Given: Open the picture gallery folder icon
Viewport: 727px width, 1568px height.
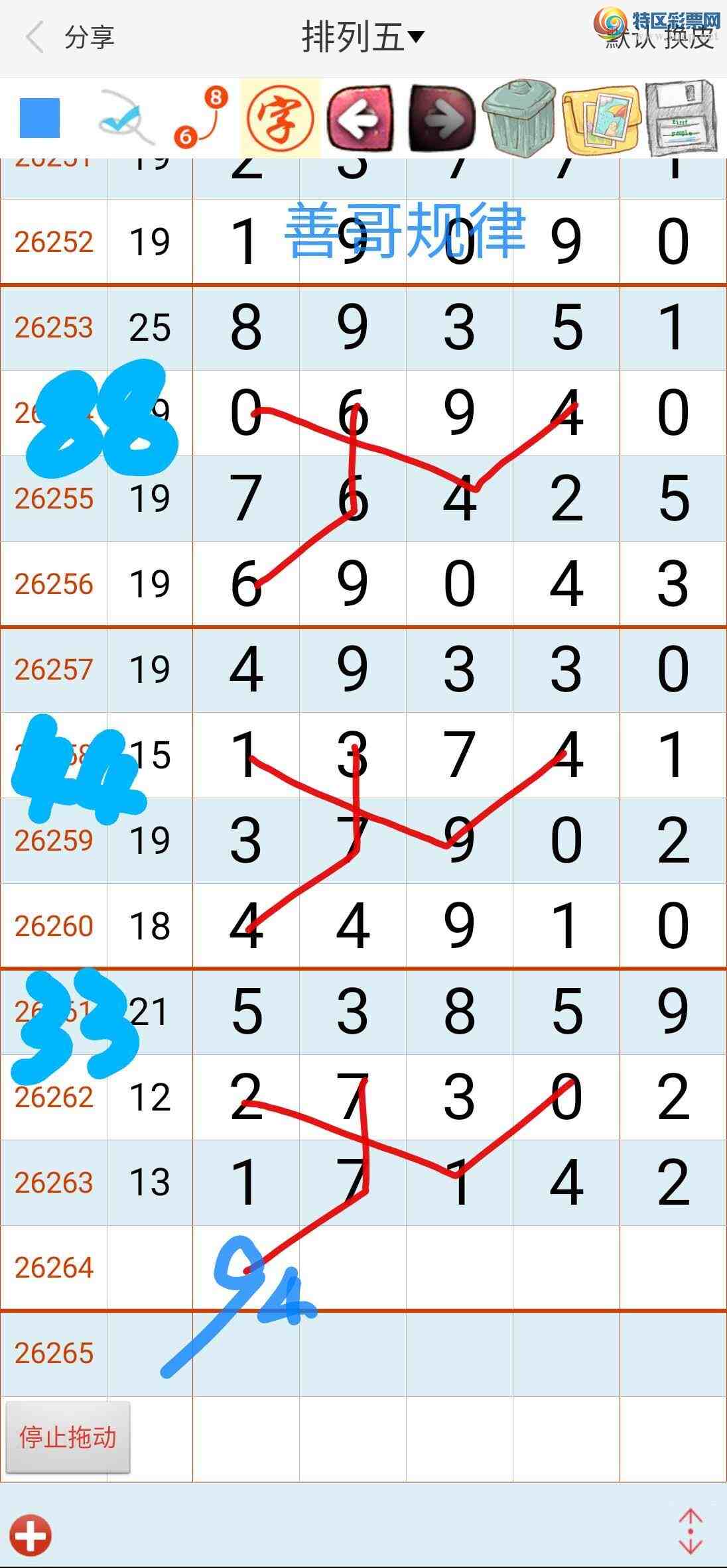Looking at the screenshot, I should tap(602, 119).
